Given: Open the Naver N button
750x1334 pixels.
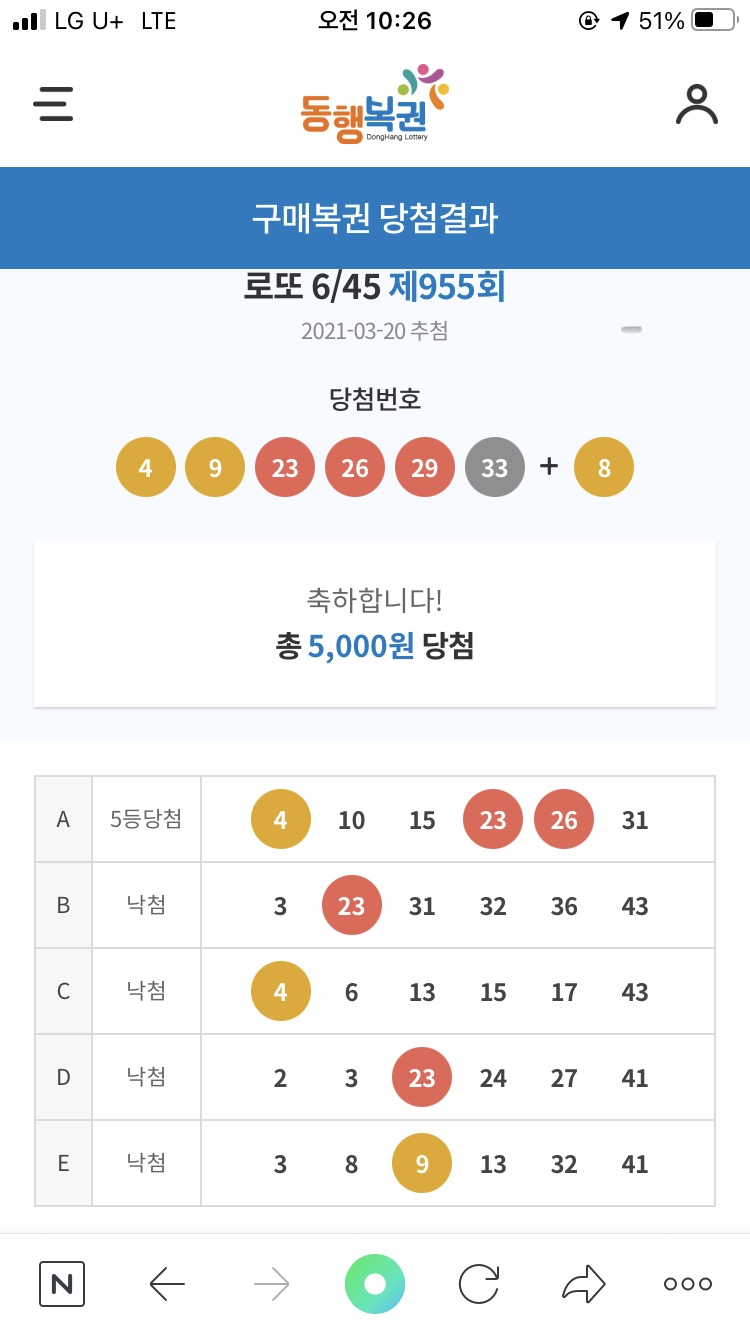Looking at the screenshot, I should (62, 1284).
